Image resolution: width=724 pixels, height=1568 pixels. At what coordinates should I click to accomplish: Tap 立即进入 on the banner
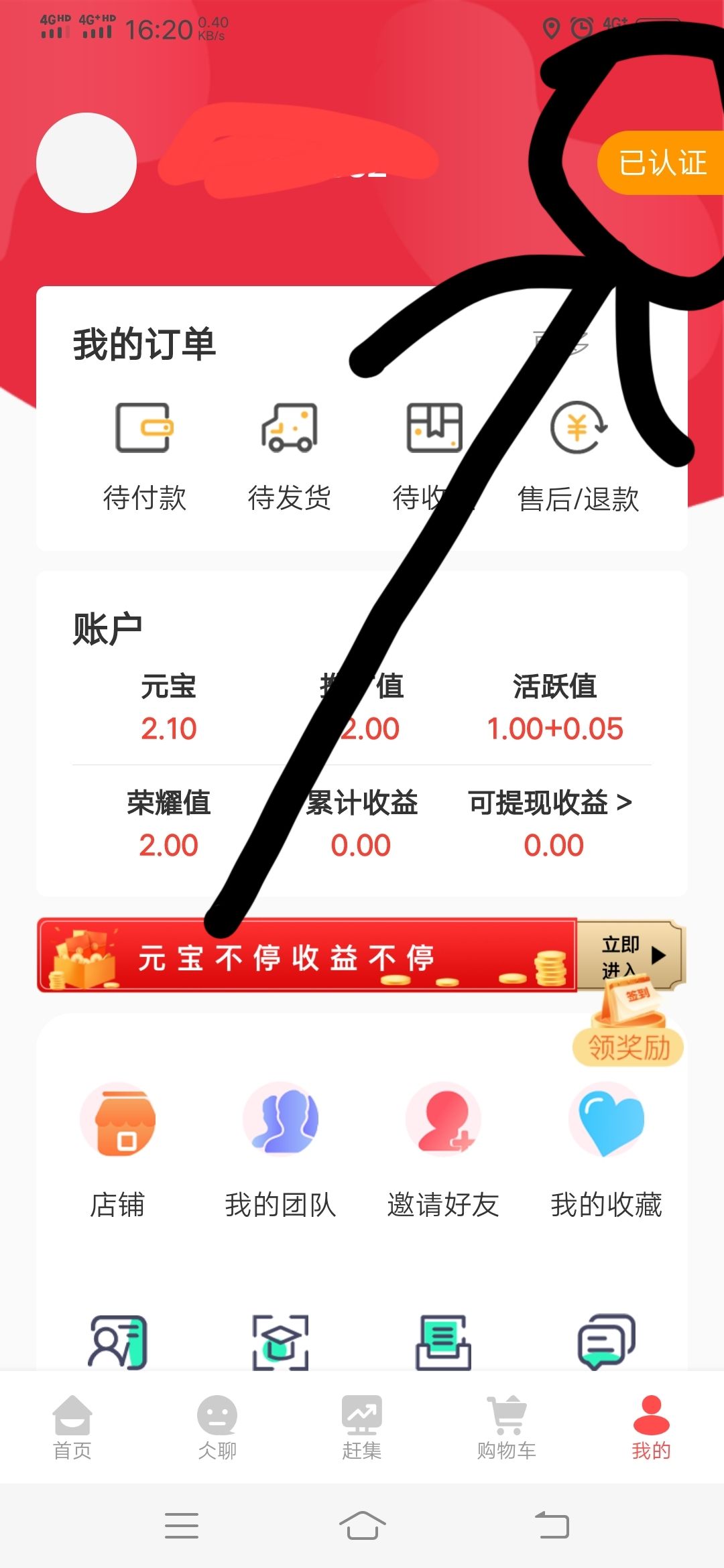pyautogui.click(x=630, y=954)
